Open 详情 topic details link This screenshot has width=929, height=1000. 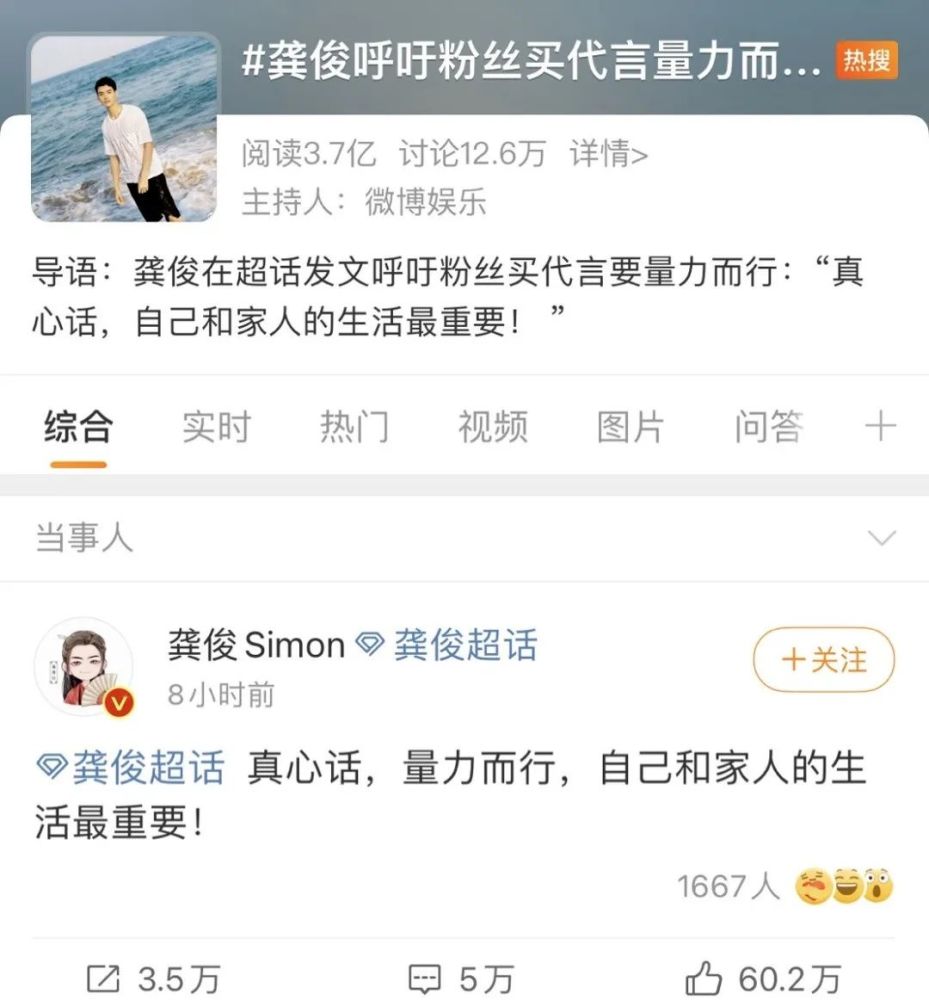coord(608,153)
